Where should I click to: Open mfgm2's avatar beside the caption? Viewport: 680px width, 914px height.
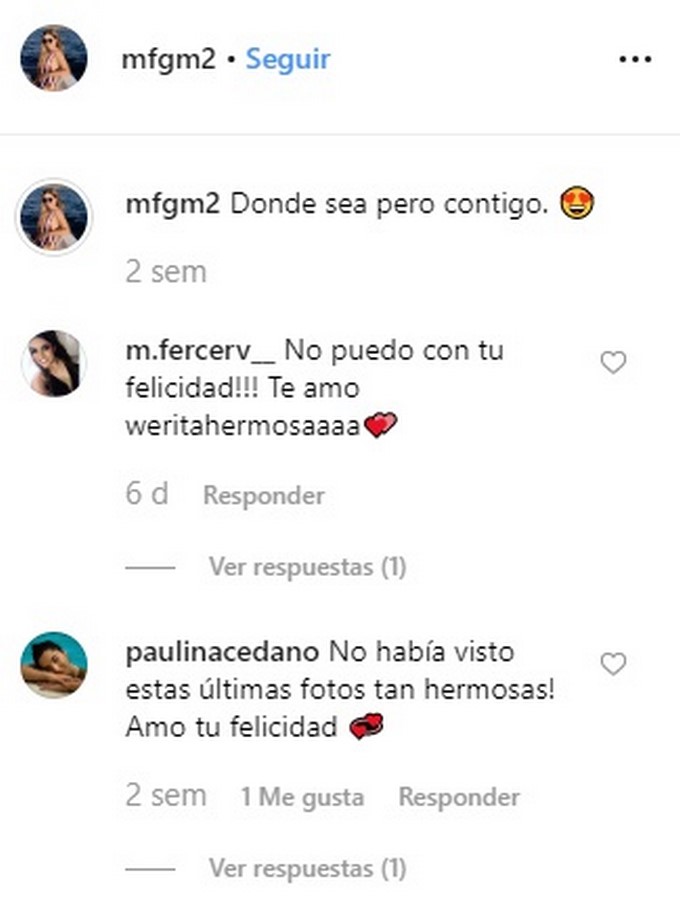click(54, 216)
